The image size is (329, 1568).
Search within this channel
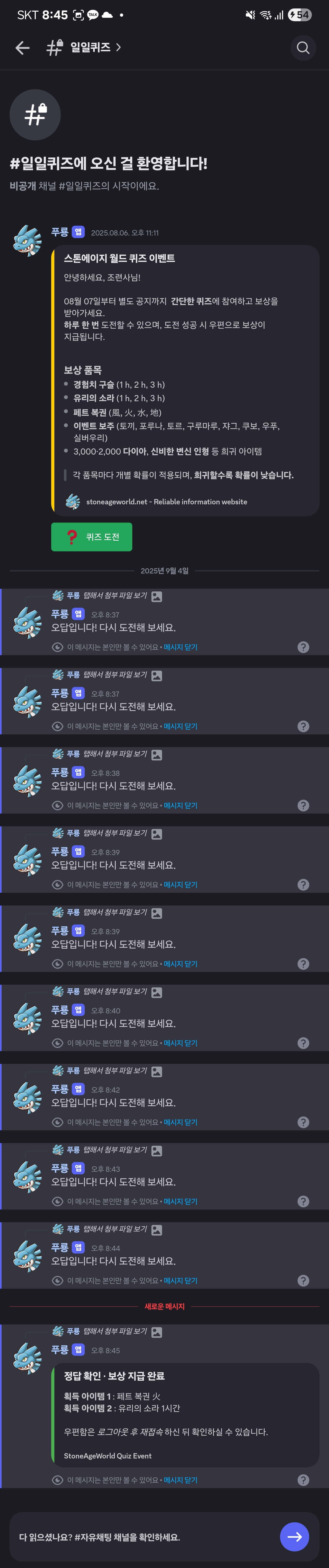click(303, 47)
